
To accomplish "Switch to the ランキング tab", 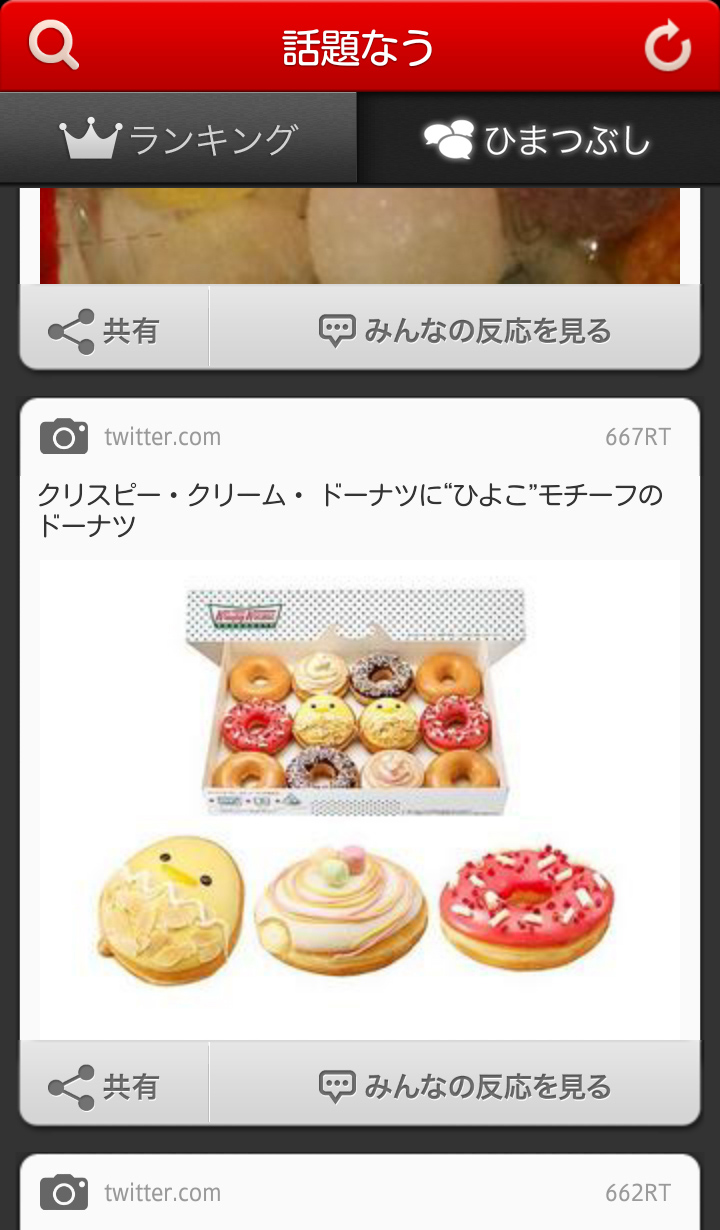I will tap(179, 139).
